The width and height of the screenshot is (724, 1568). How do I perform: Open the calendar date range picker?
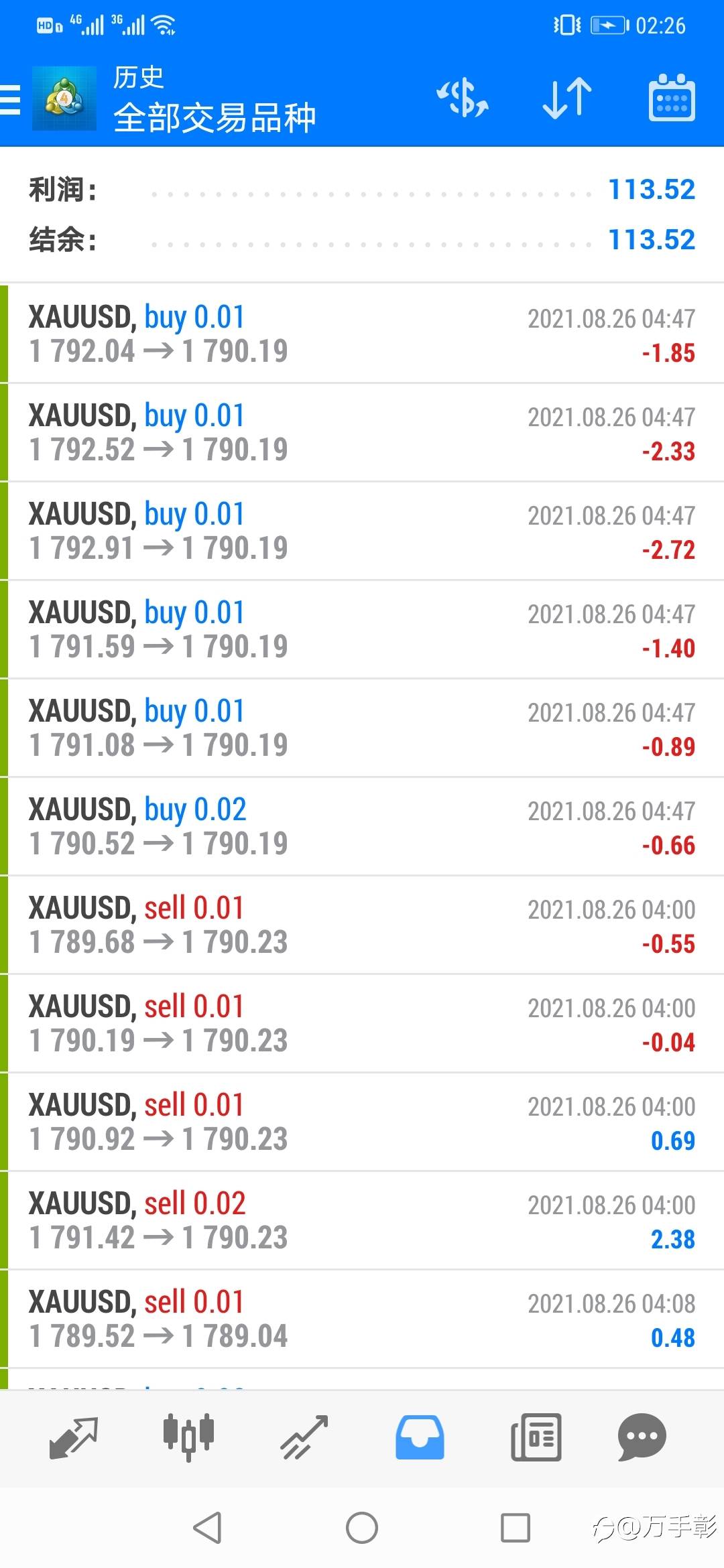pos(672,98)
